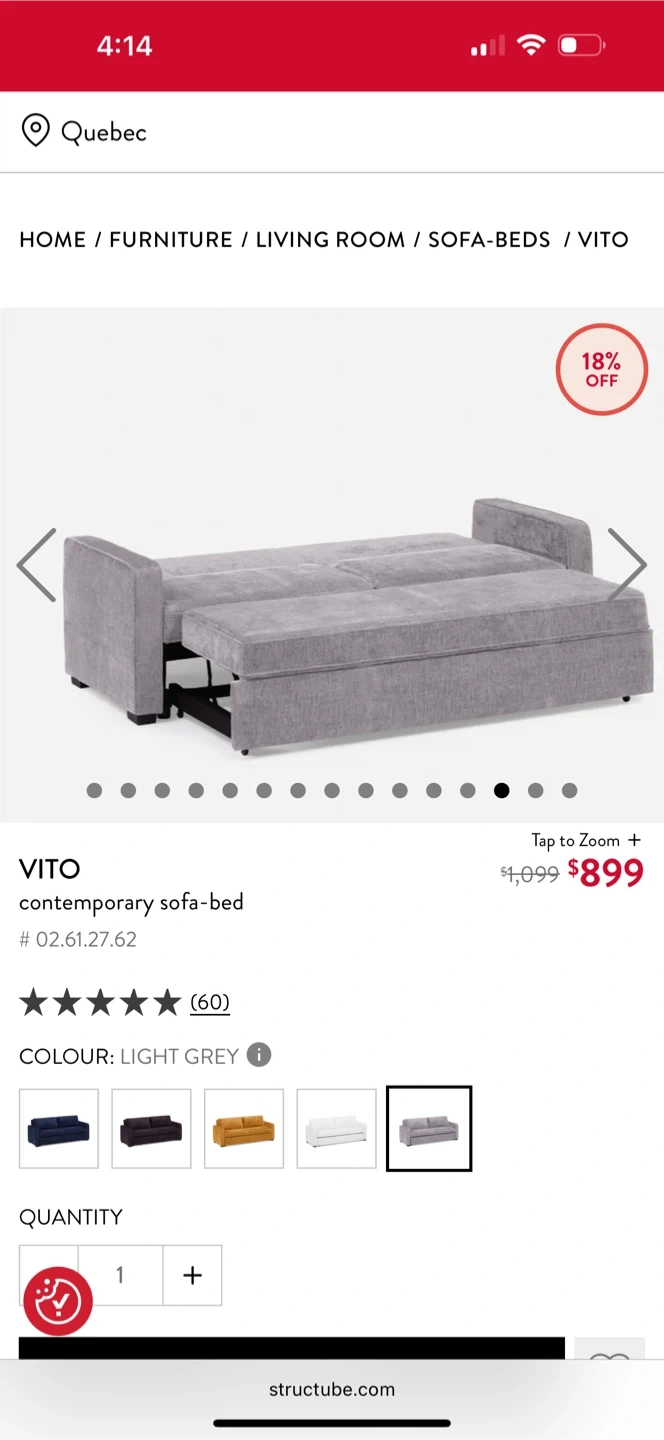The image size is (664, 1440).
Task: Change the Quebec store location
Action: click(85, 132)
